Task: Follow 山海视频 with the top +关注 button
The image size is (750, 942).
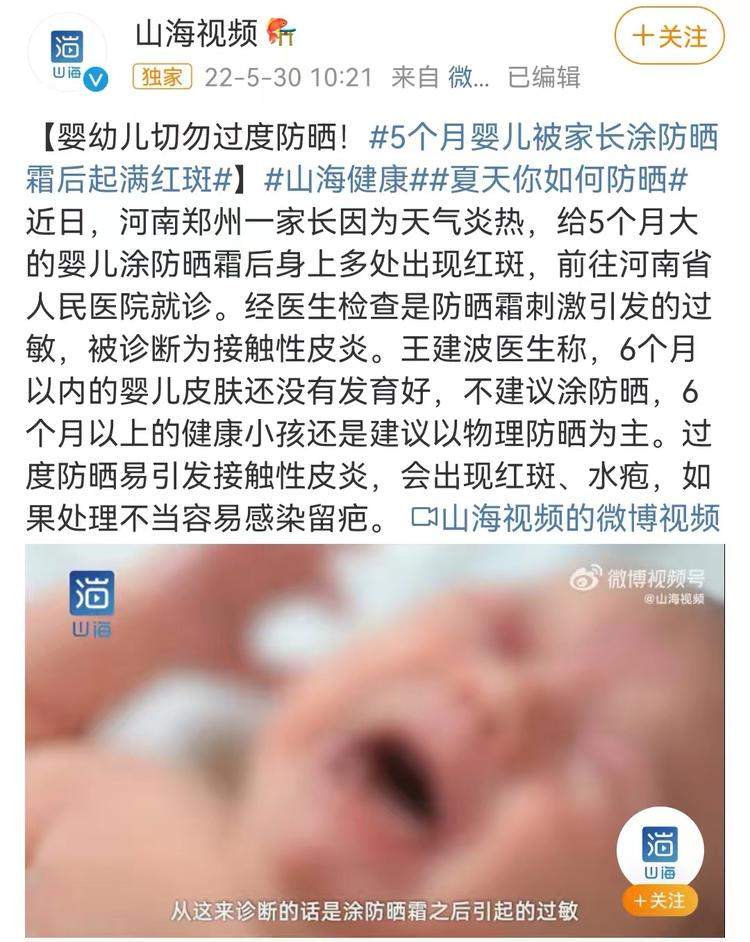Action: coord(669,38)
